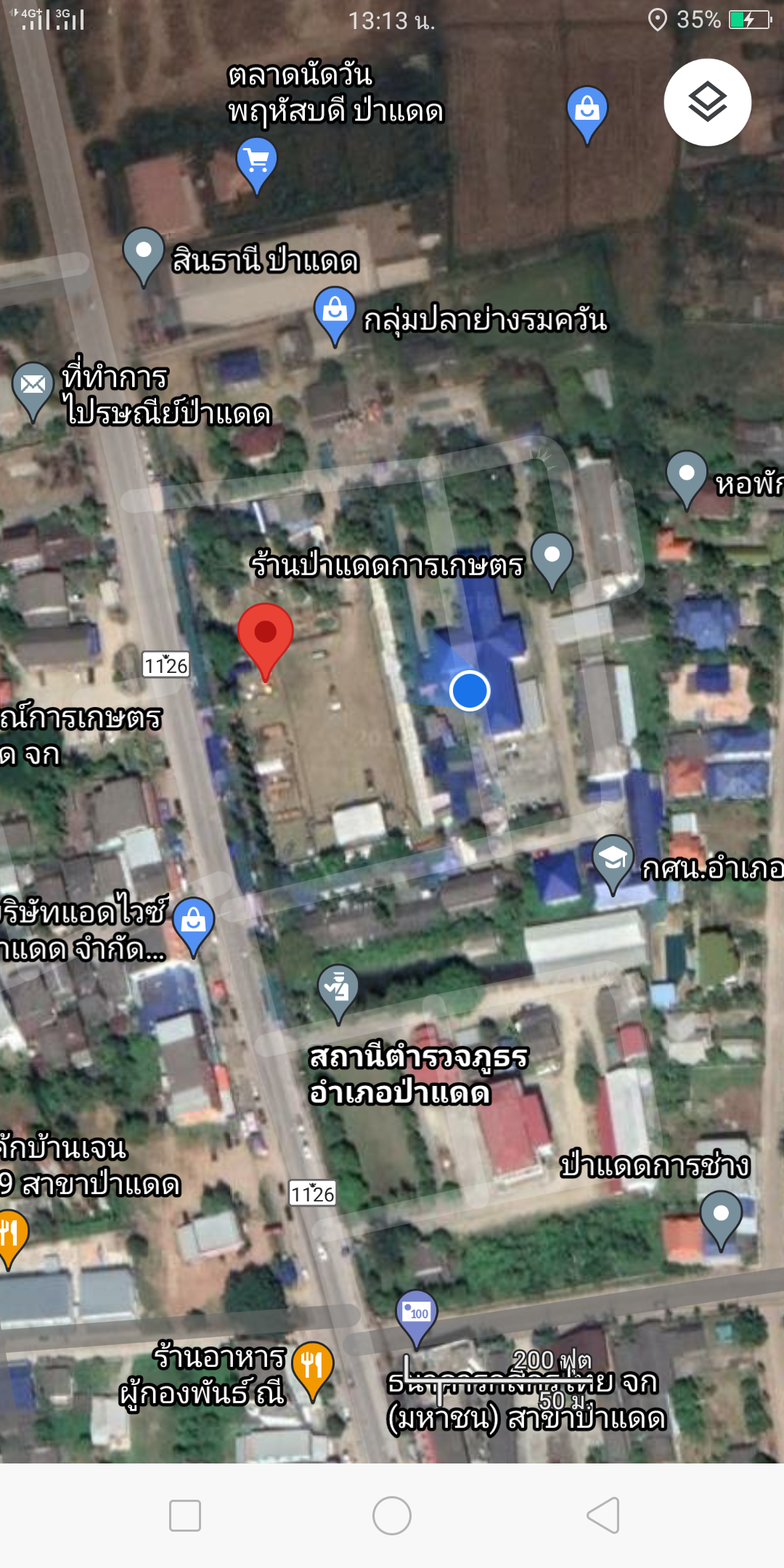This screenshot has width=784, height=1568.
Task: Open the กศน.อำเภอ education marker
Action: (613, 861)
